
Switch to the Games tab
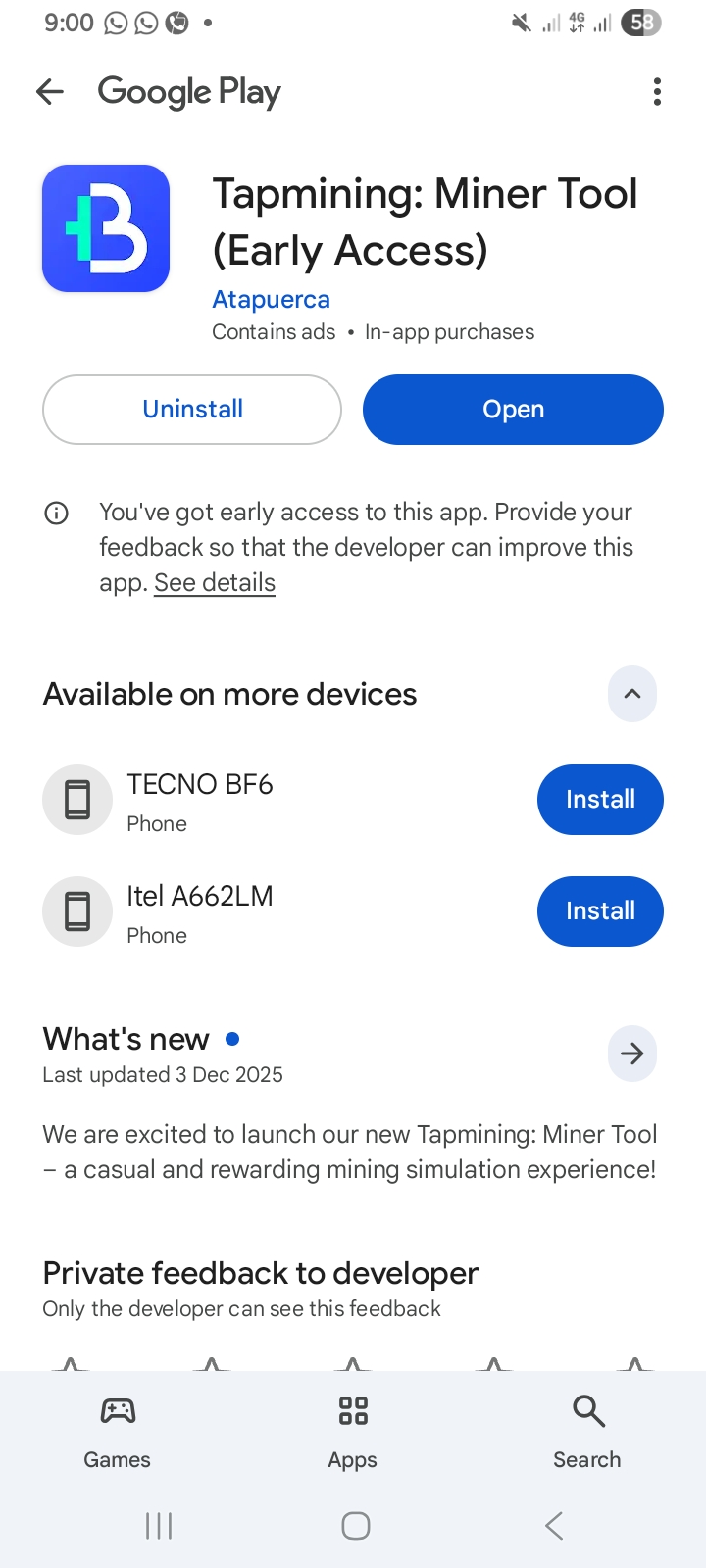click(x=118, y=1433)
